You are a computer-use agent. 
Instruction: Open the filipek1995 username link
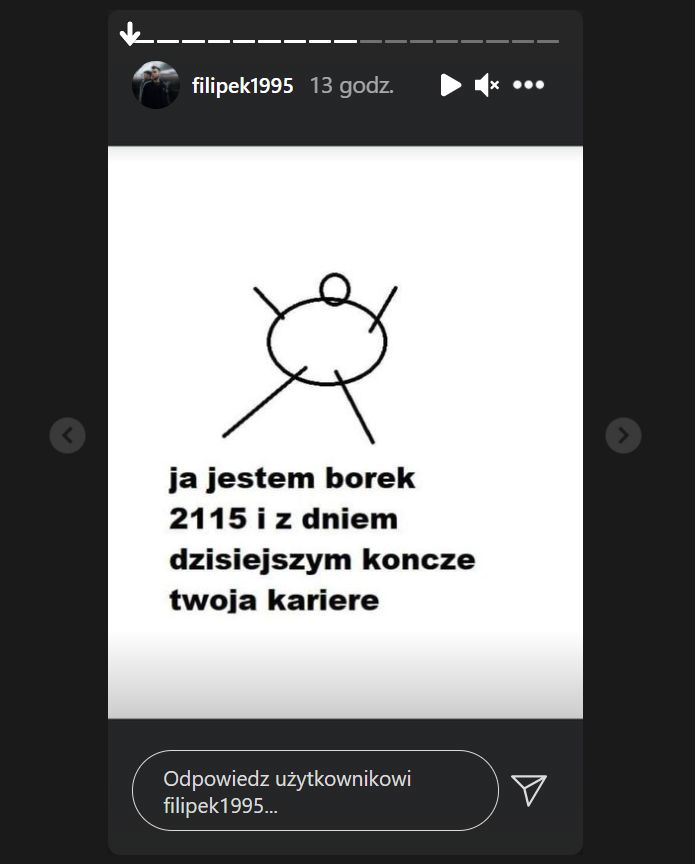coord(242,86)
